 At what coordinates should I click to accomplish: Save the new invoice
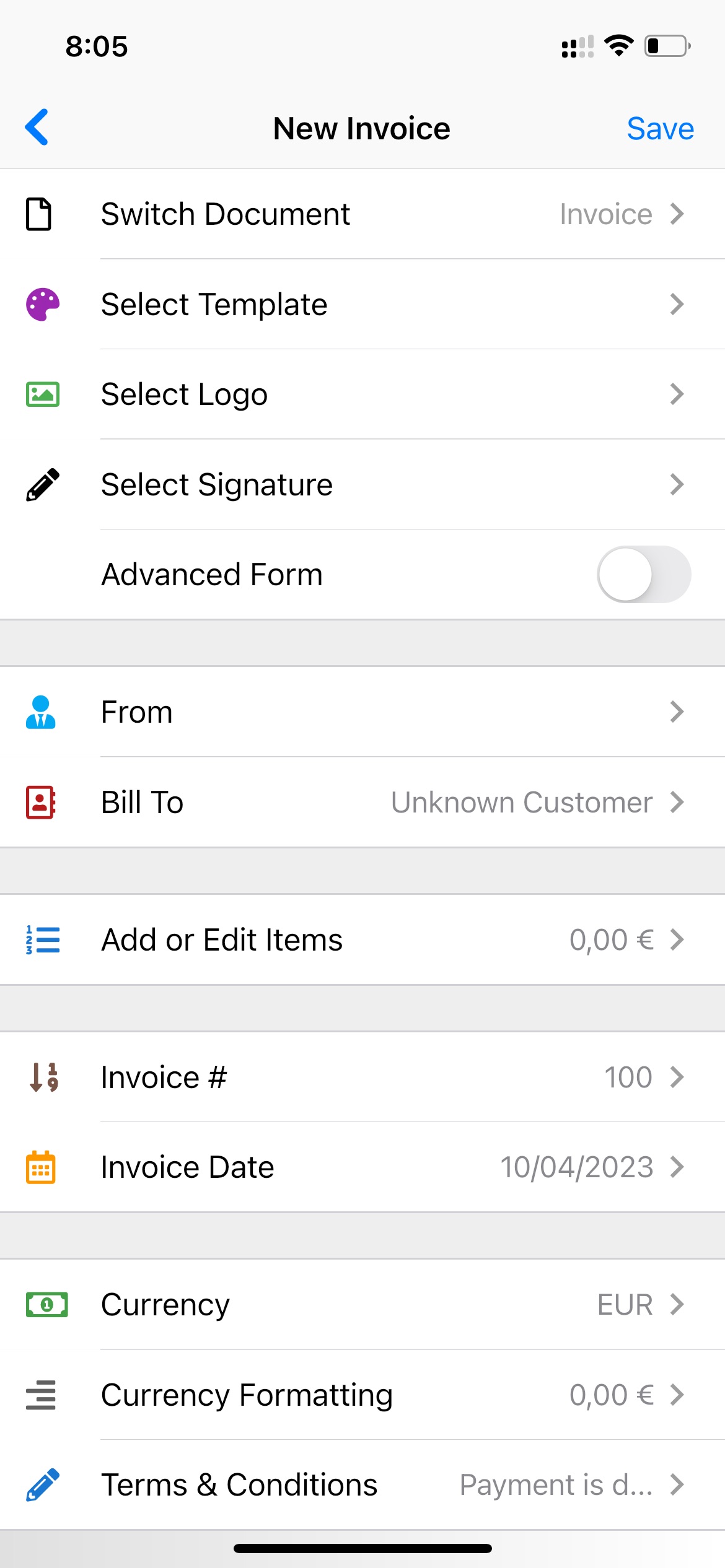click(660, 129)
